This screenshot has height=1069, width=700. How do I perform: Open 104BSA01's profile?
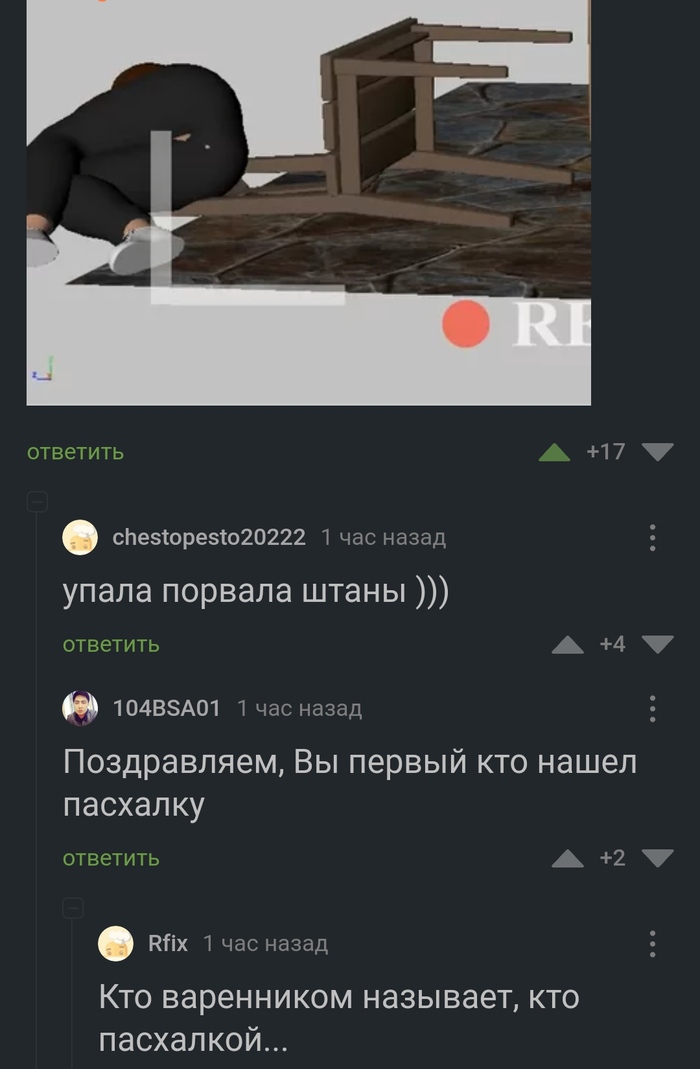(x=166, y=708)
